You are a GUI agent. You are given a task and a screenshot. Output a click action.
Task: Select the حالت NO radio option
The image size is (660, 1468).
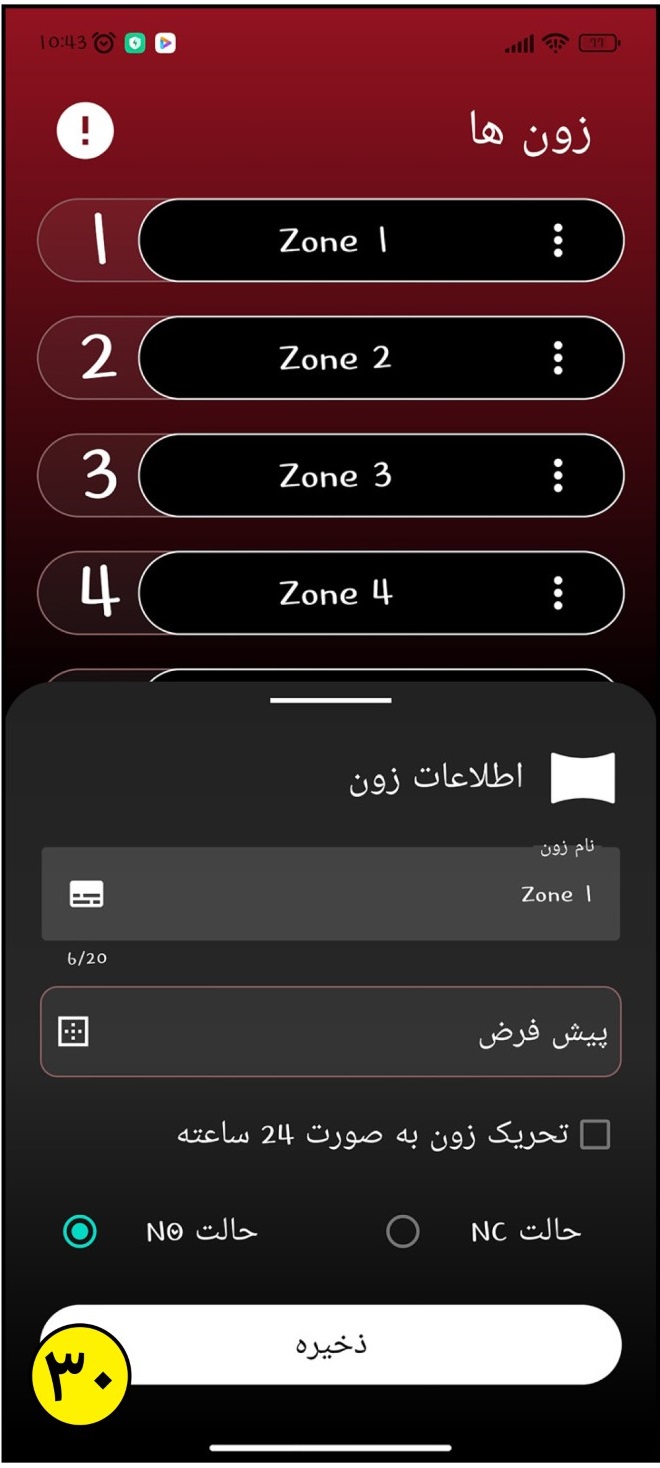[80, 1231]
